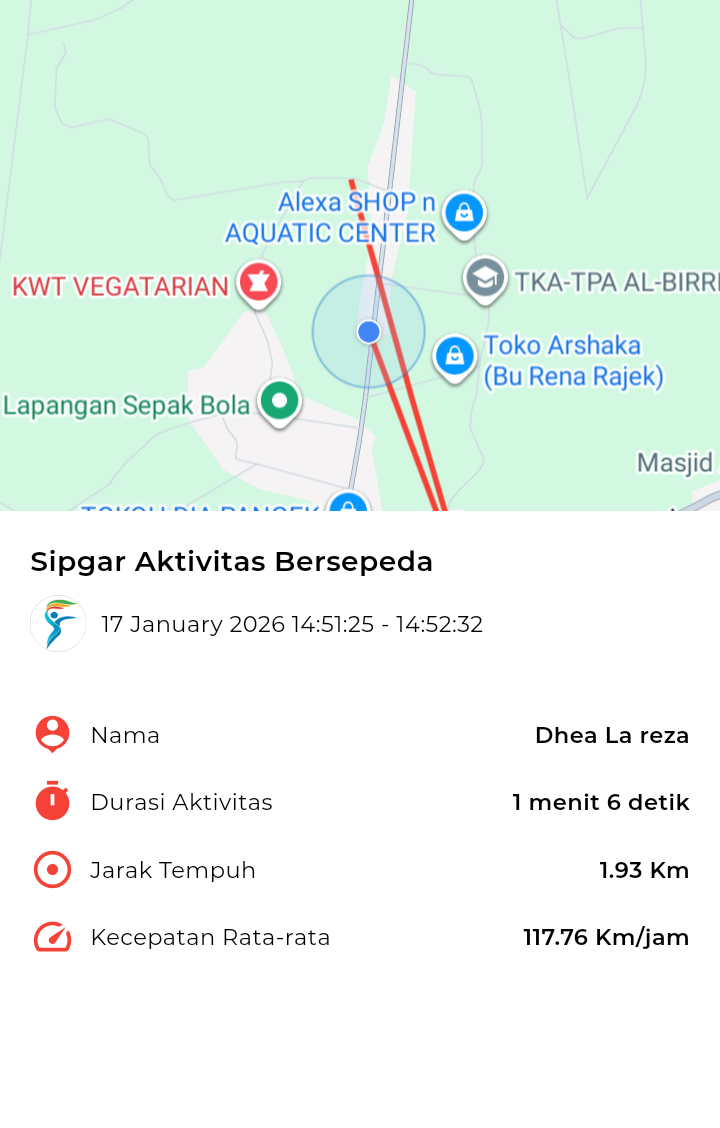Viewport: 720px width, 1128px height.
Task: Open the Lapangan Sepak Bola marker
Action: point(280,402)
